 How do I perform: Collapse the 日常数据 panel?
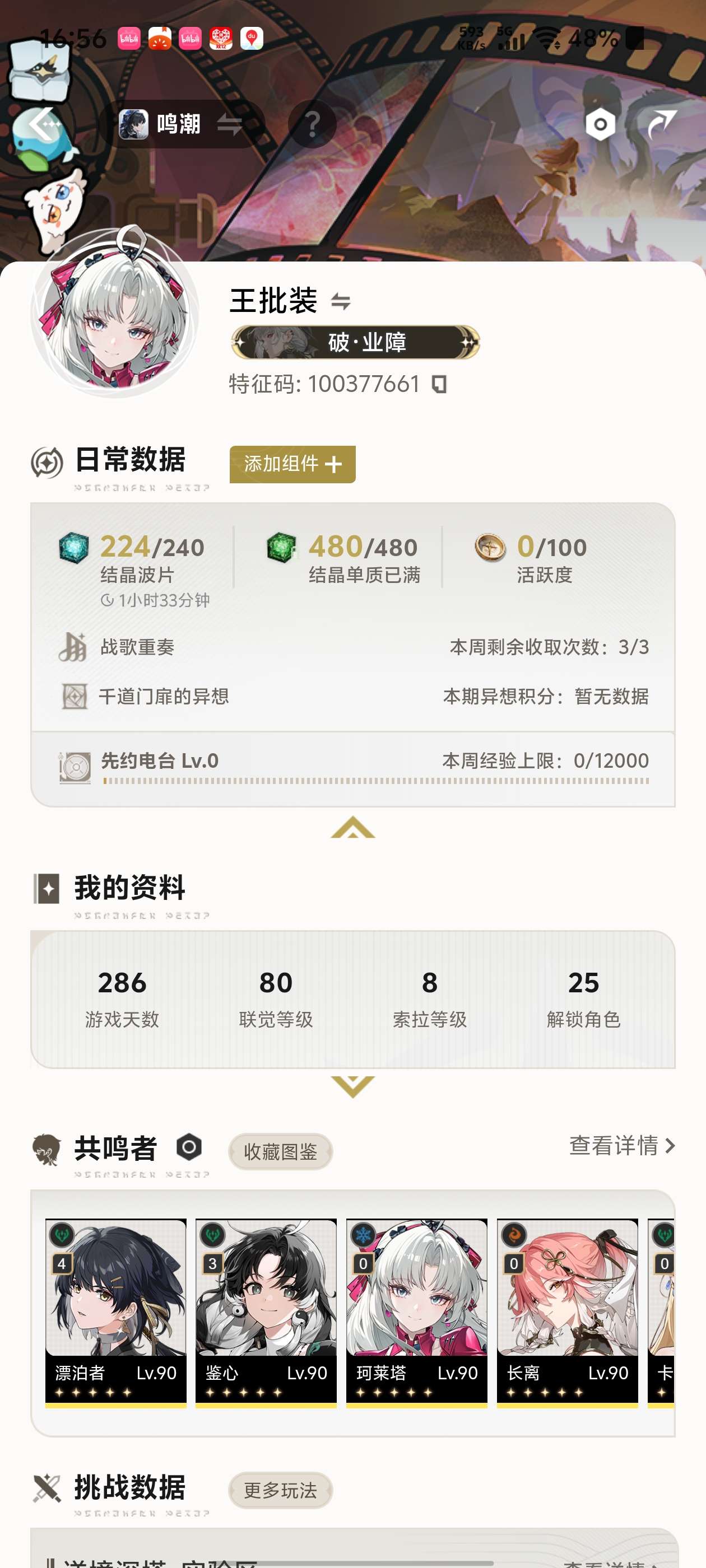[352, 828]
